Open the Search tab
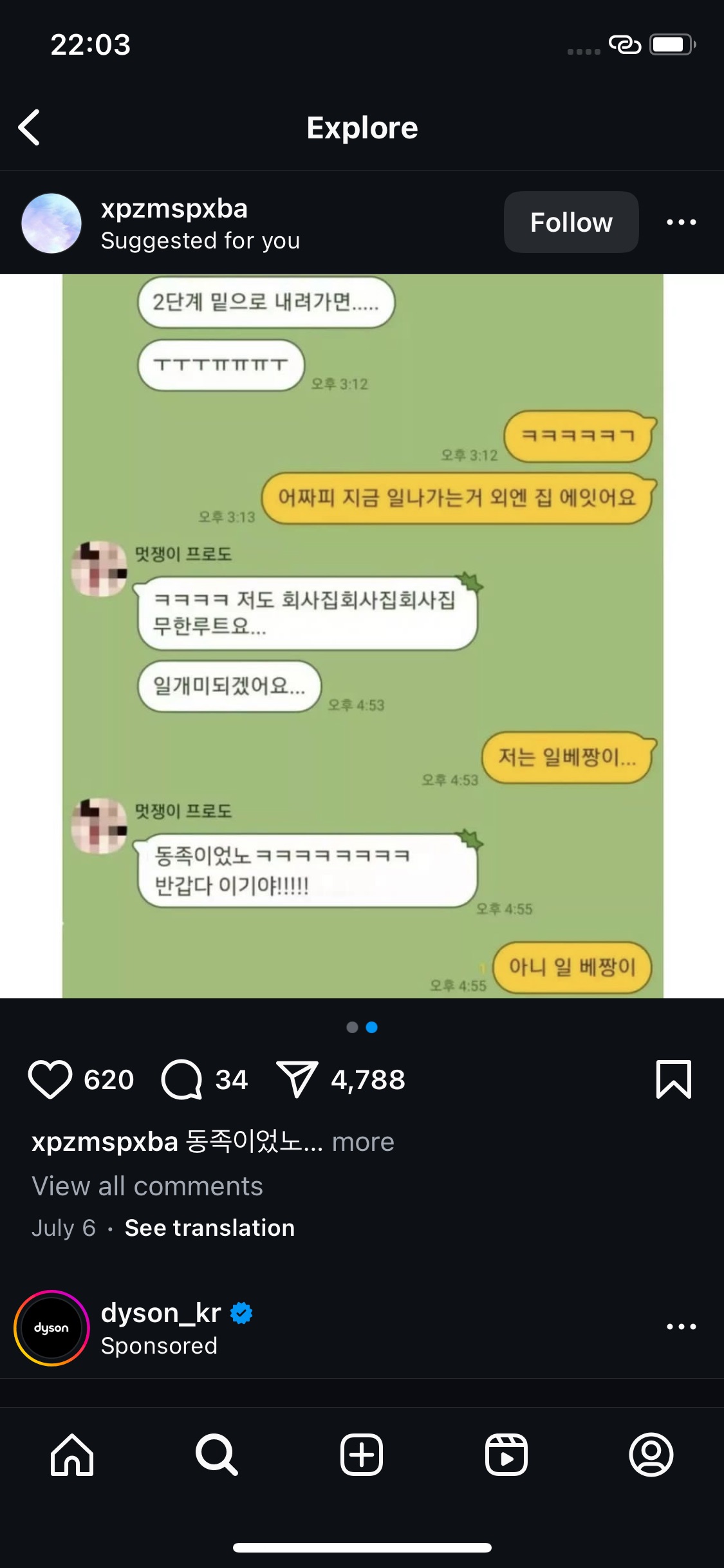This screenshot has width=724, height=1568. coord(217,1455)
